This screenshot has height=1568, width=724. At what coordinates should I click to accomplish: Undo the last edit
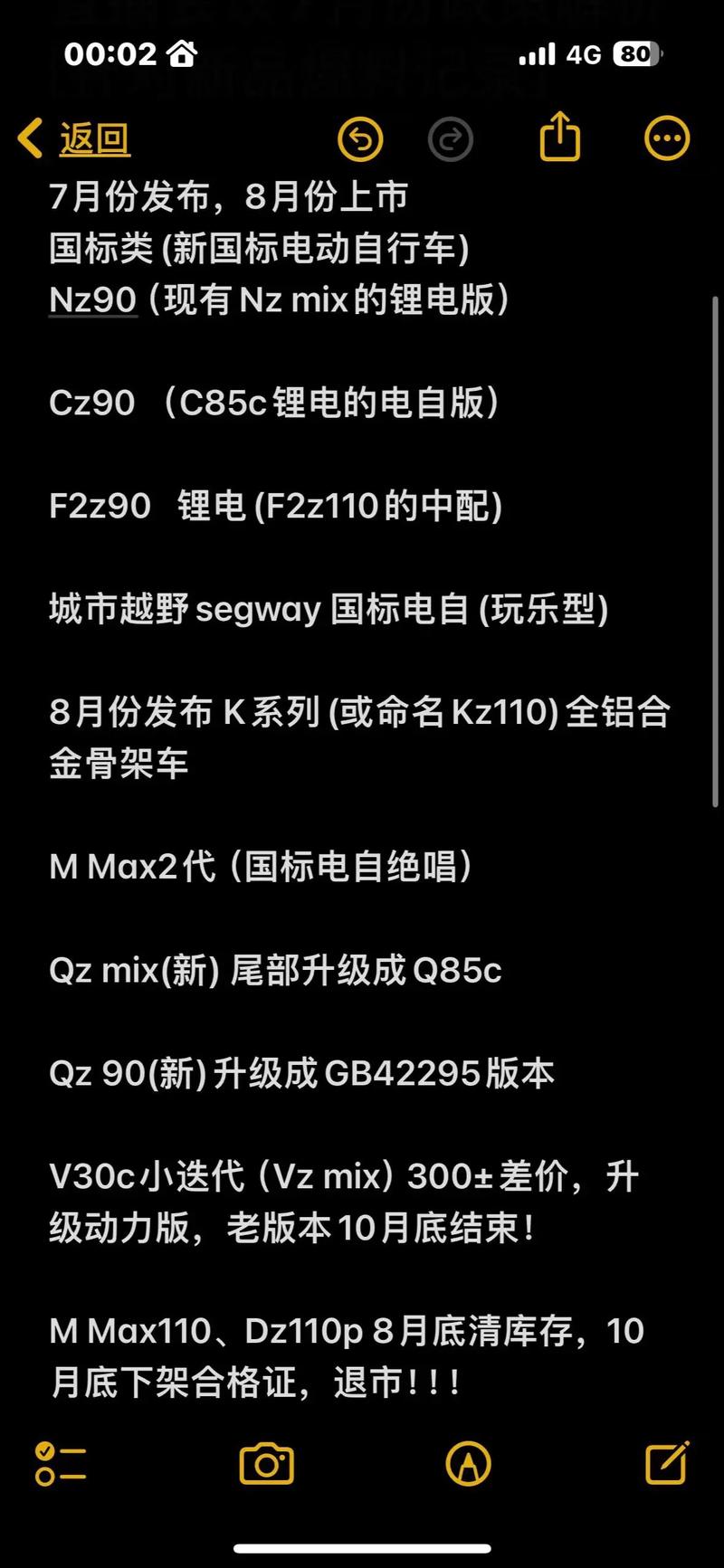pyautogui.click(x=360, y=139)
